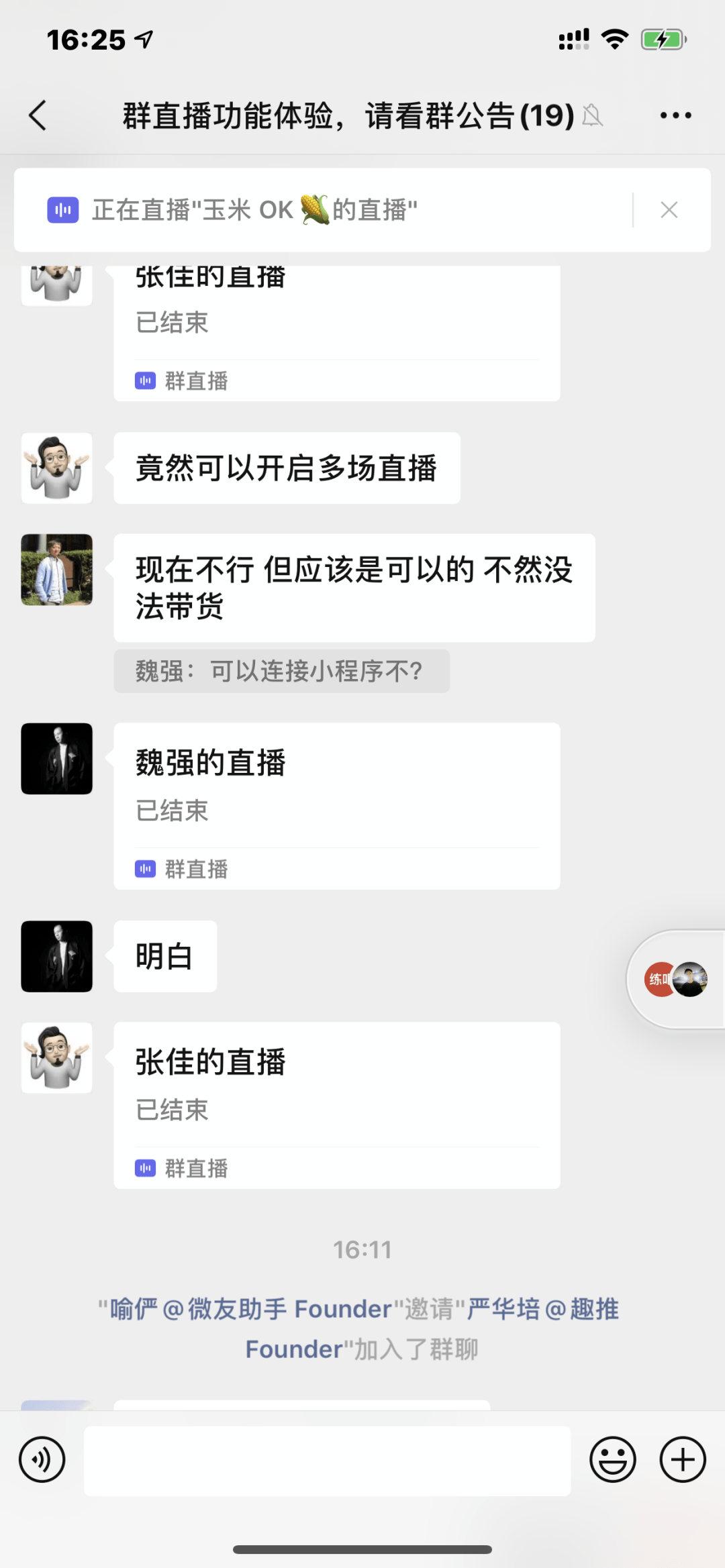Screen dimensions: 725x1568
Task: Open 魏强的直播 ended live card
Action: click(336, 805)
